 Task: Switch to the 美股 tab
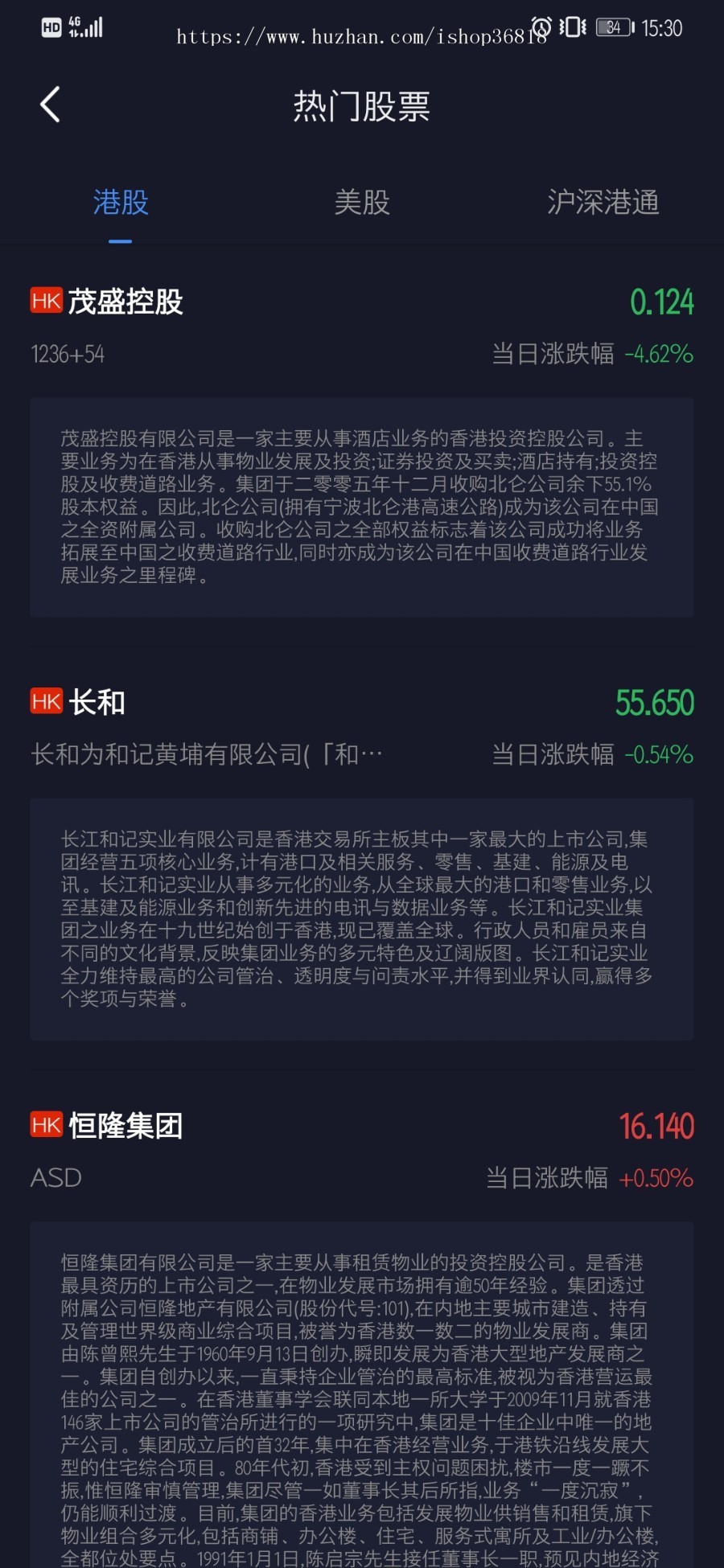pyautogui.click(x=362, y=203)
